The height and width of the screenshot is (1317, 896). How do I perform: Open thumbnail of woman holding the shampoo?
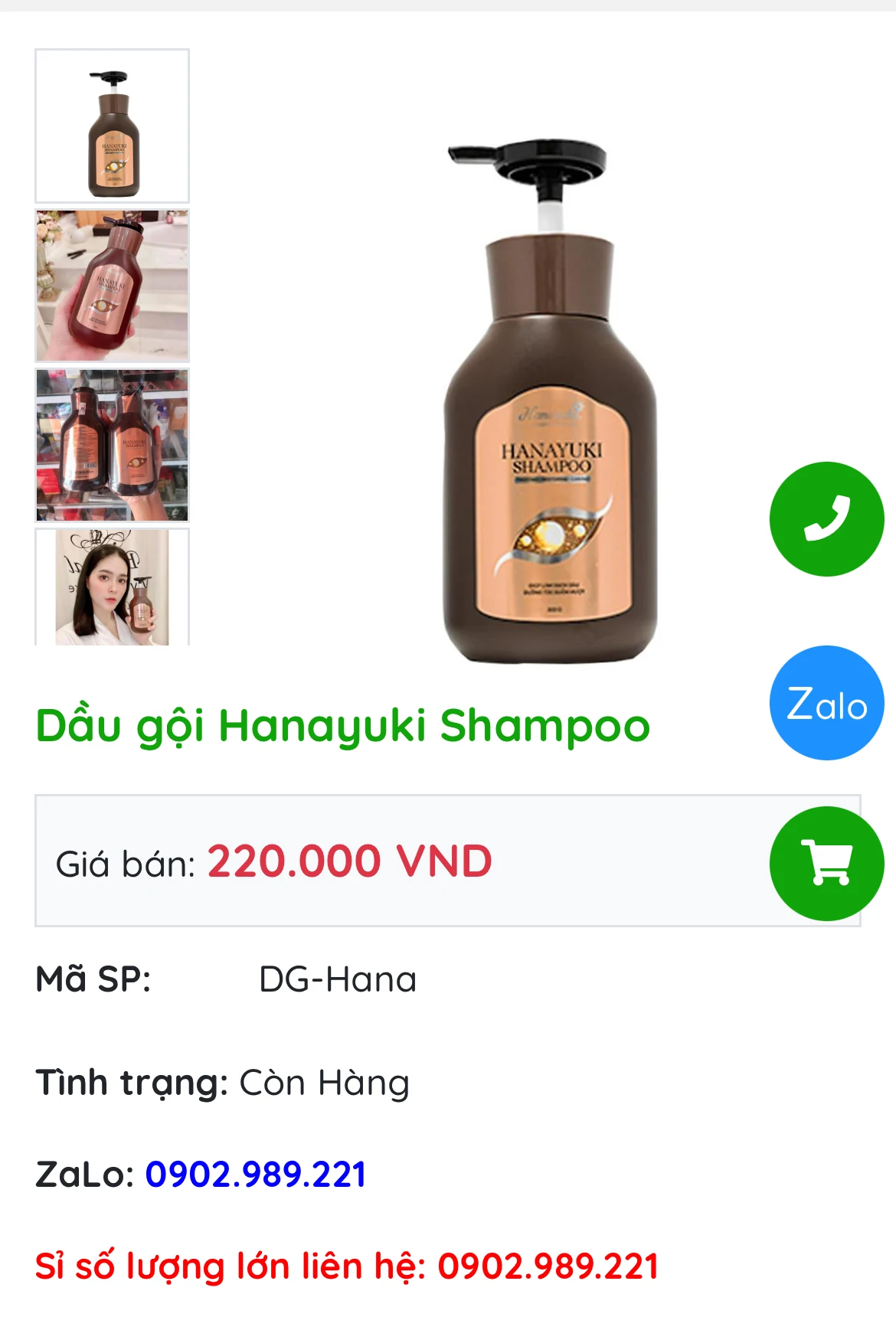click(113, 587)
